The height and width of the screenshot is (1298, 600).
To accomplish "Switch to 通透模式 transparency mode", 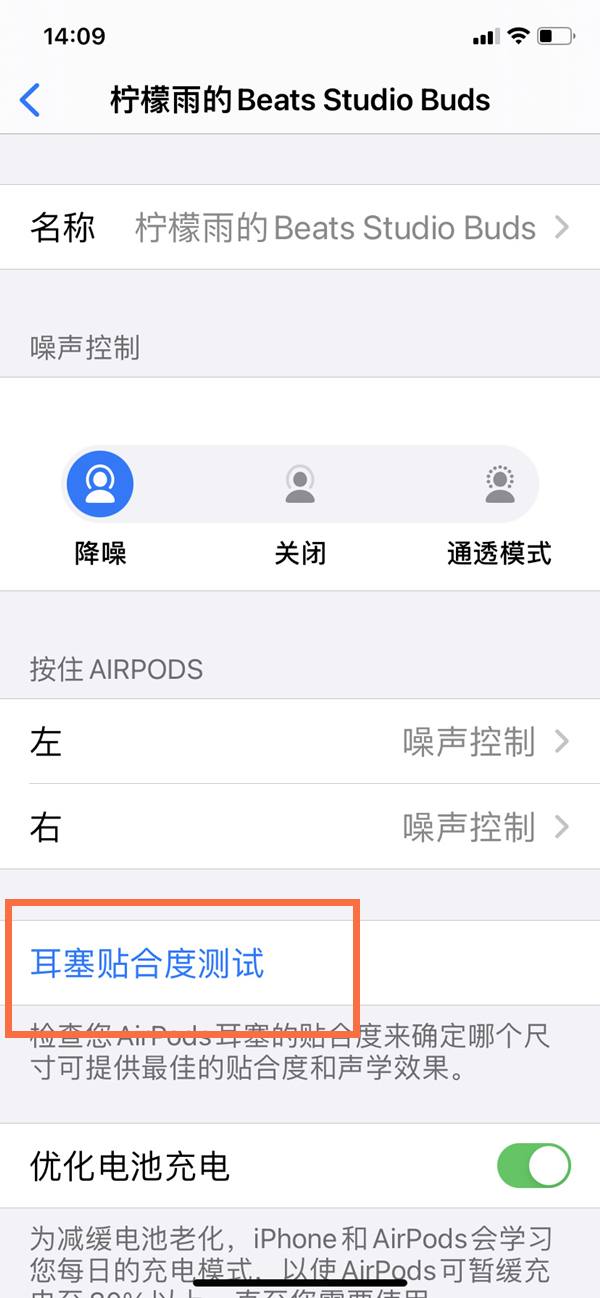I will pos(499,485).
